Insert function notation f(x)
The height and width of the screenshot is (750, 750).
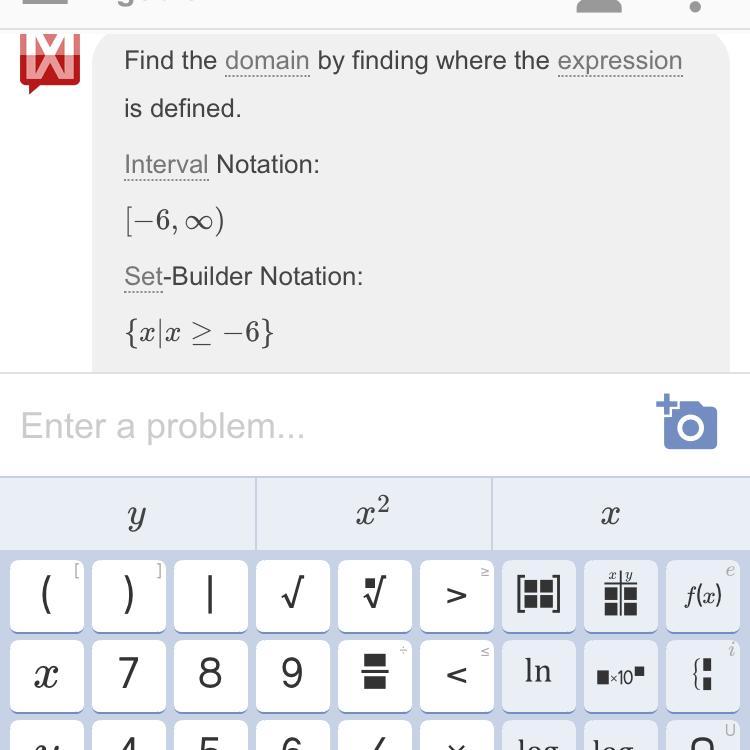702,596
